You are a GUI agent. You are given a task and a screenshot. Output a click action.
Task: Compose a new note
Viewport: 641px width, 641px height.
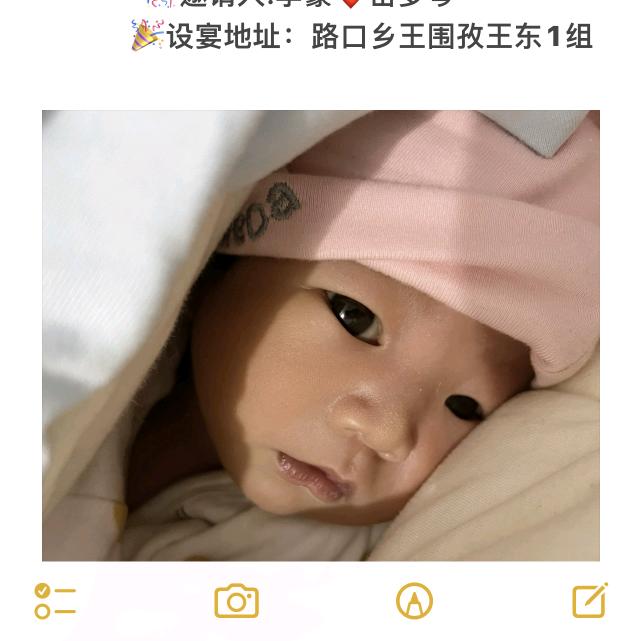click(x=589, y=600)
